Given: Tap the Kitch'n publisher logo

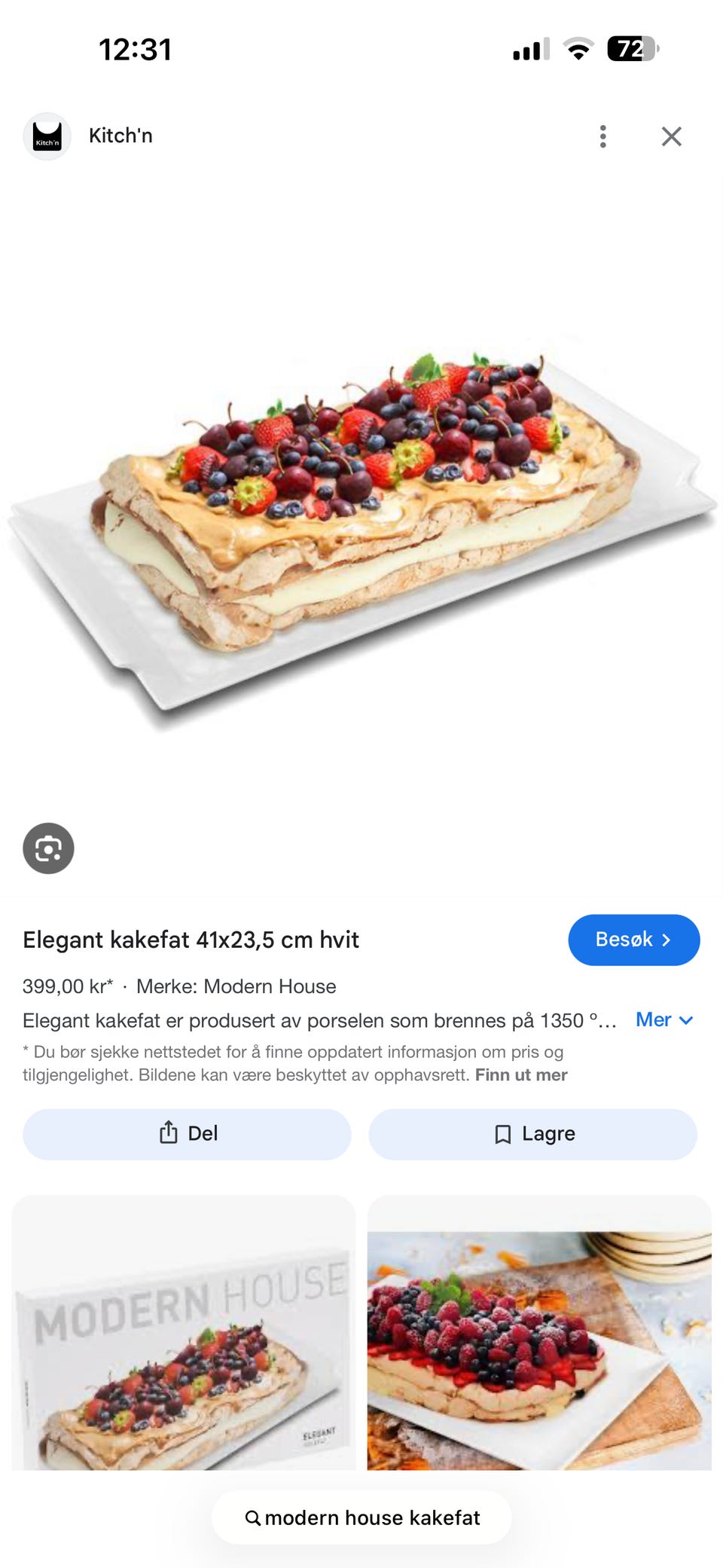Looking at the screenshot, I should [47, 136].
